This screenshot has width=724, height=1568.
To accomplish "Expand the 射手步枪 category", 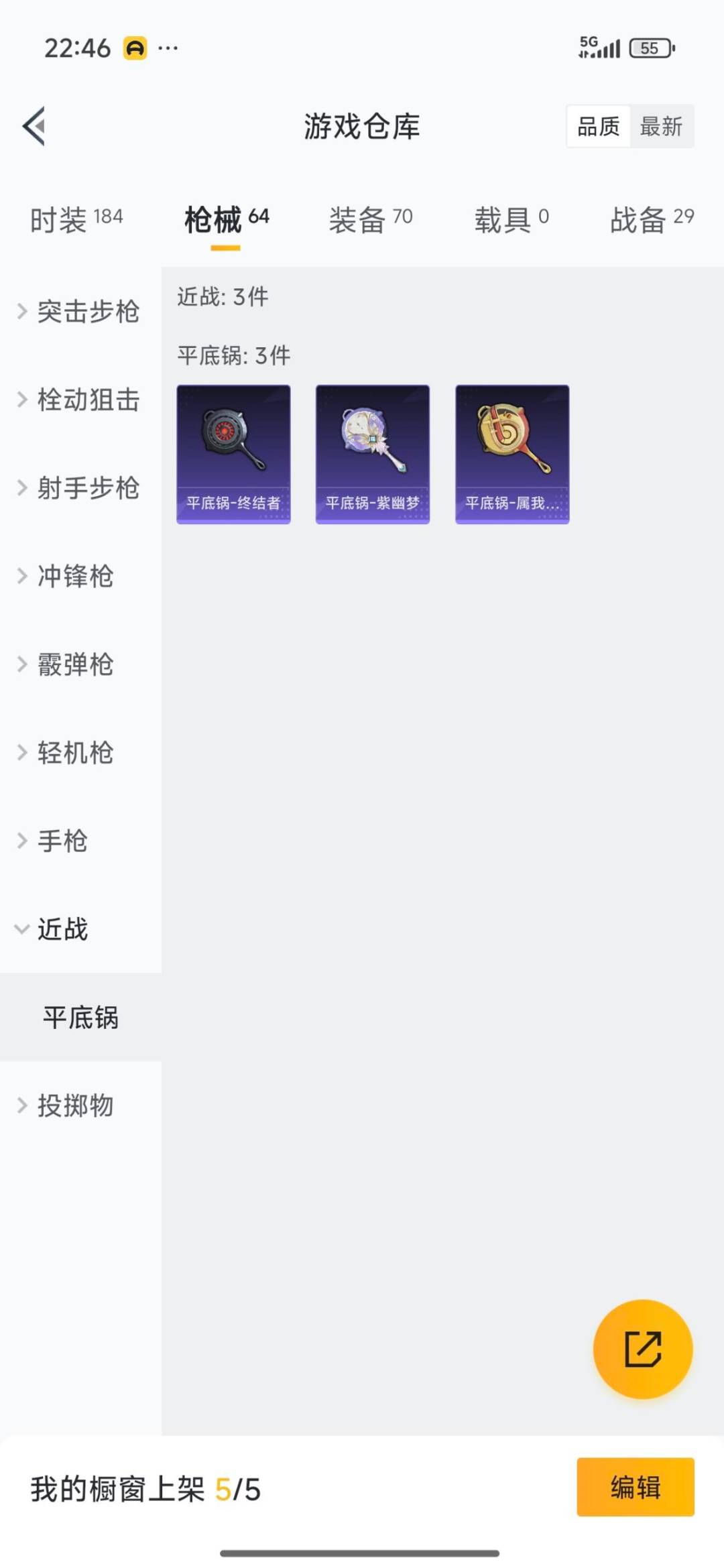I will pyautogui.click(x=80, y=487).
